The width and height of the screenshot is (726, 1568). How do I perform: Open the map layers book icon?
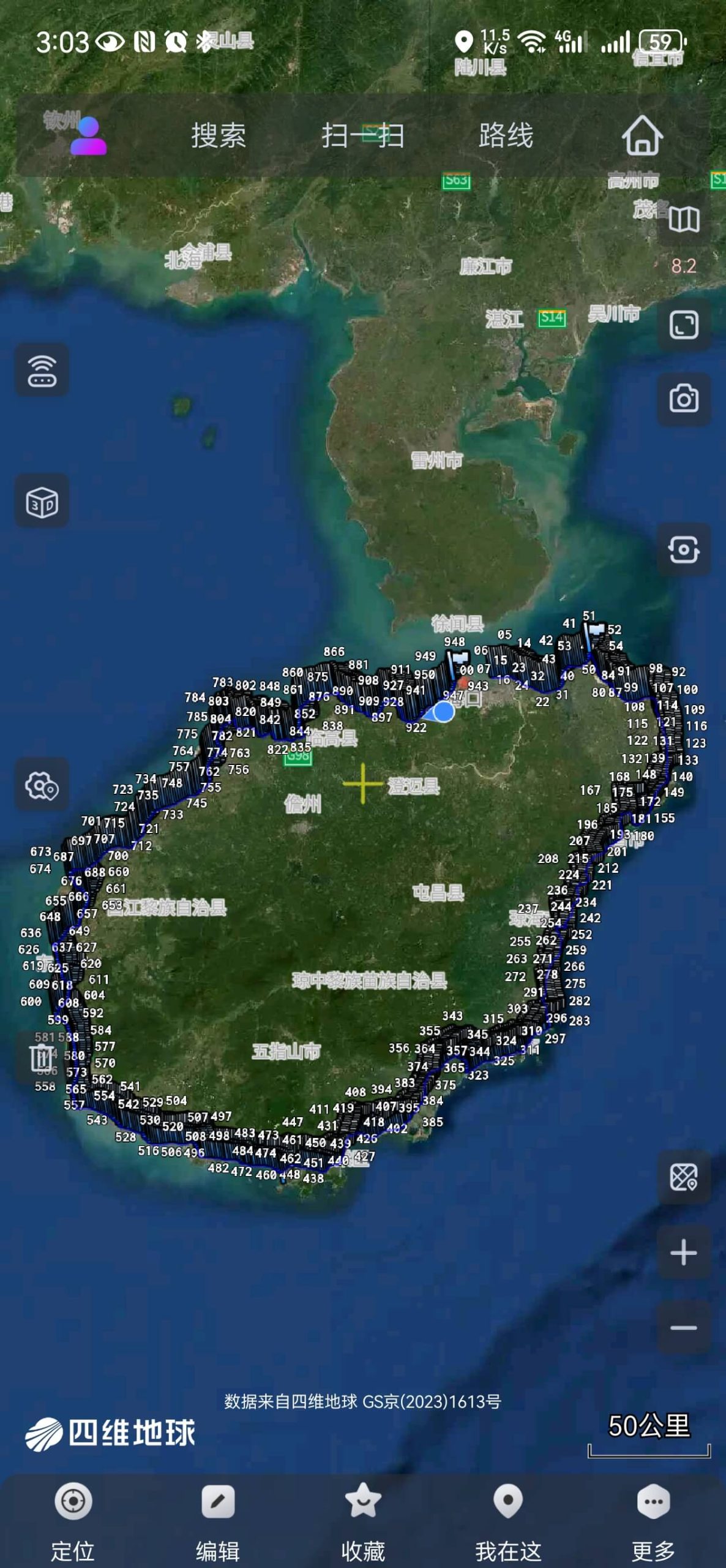pyautogui.click(x=684, y=219)
